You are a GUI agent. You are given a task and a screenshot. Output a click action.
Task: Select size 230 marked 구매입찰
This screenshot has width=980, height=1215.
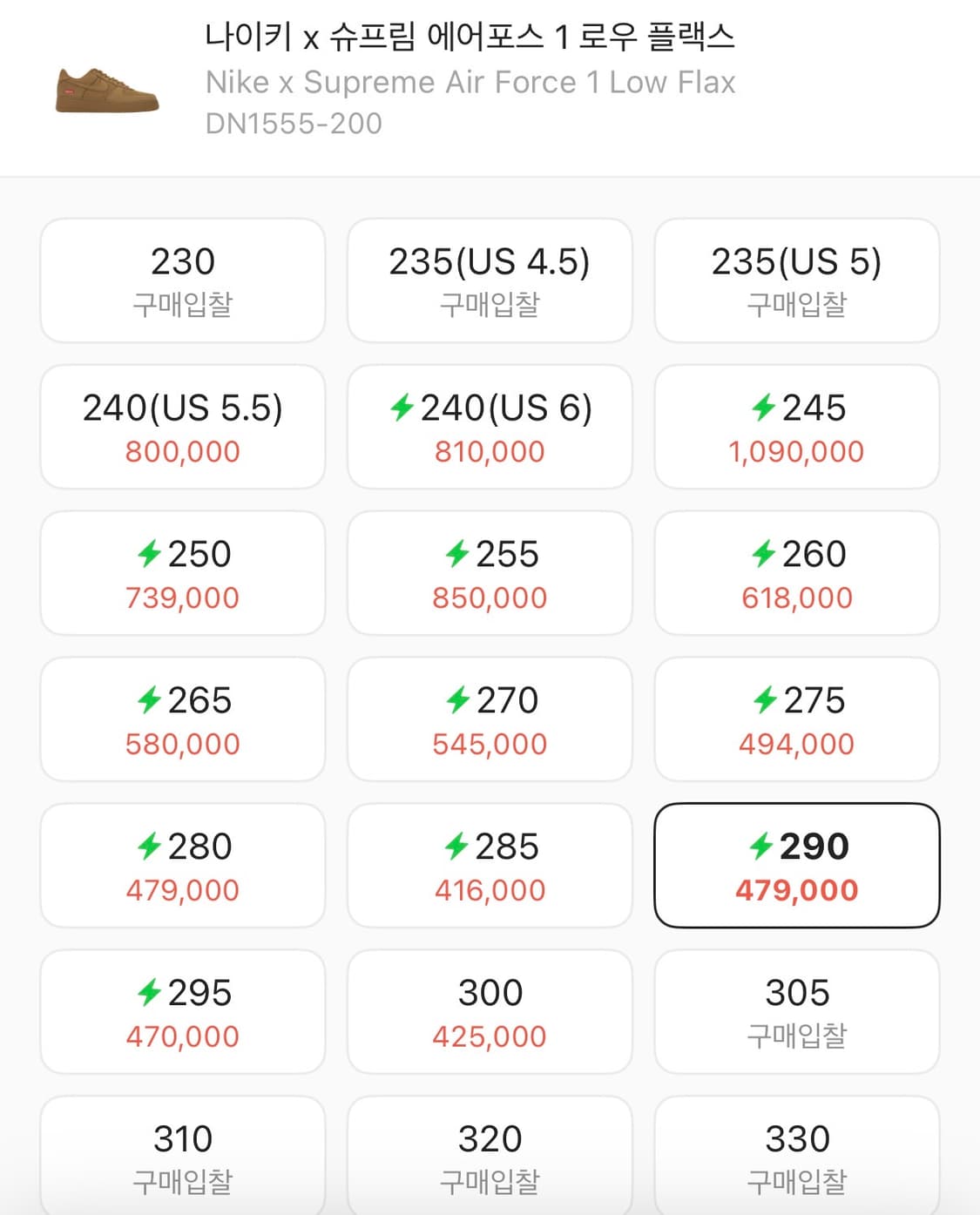(181, 280)
